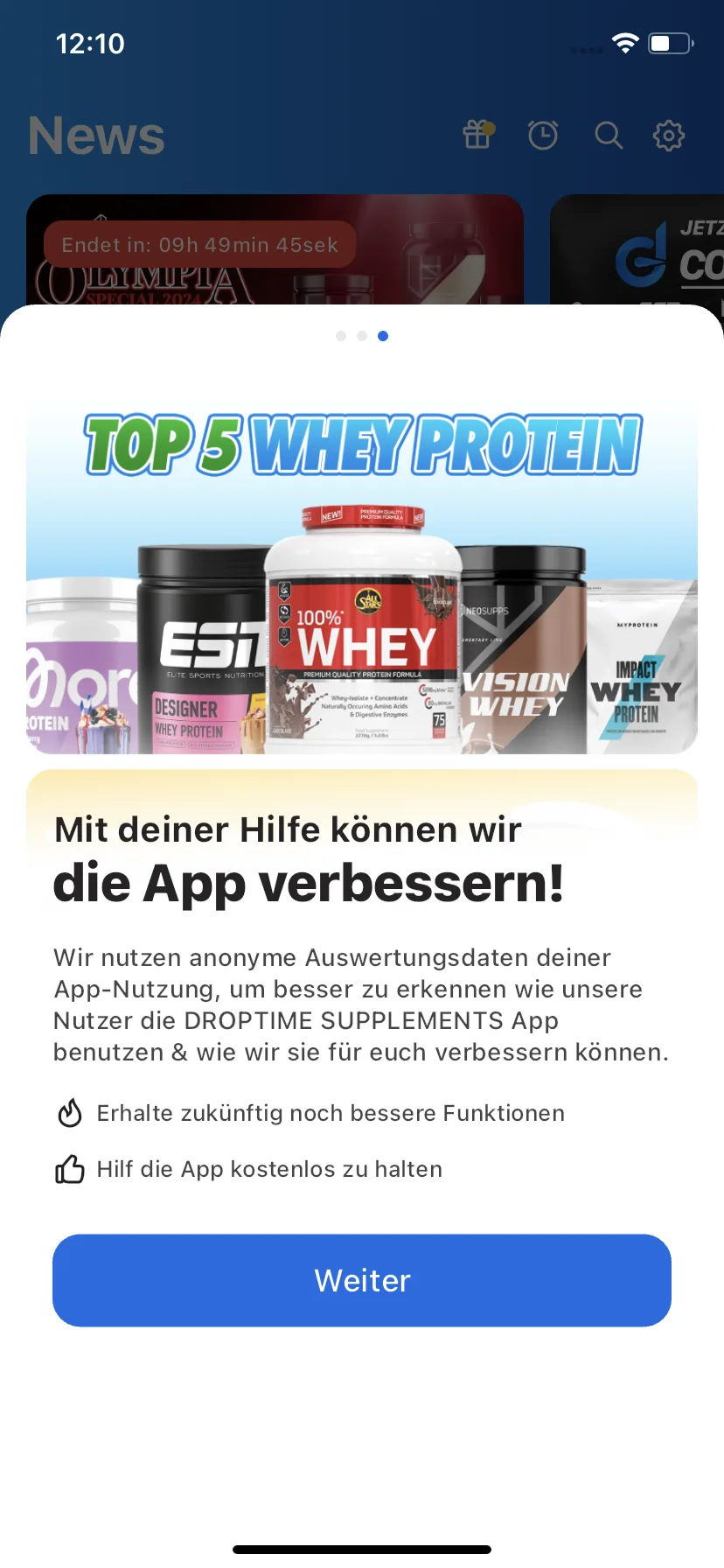Open the gift rewards icon
Screen dimensions: 724x1568
[x=477, y=135]
